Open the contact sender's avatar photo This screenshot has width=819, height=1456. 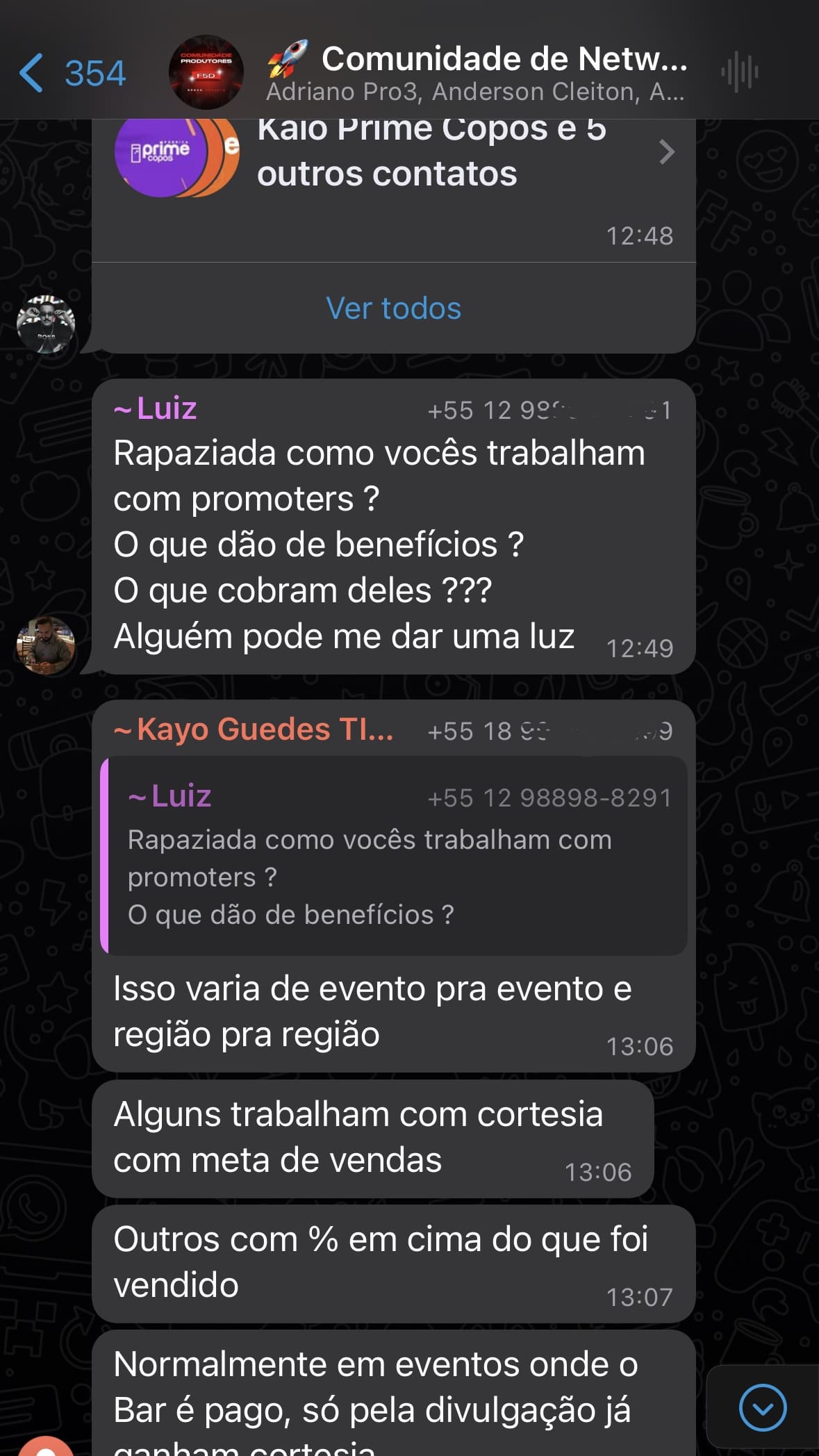coord(46,324)
